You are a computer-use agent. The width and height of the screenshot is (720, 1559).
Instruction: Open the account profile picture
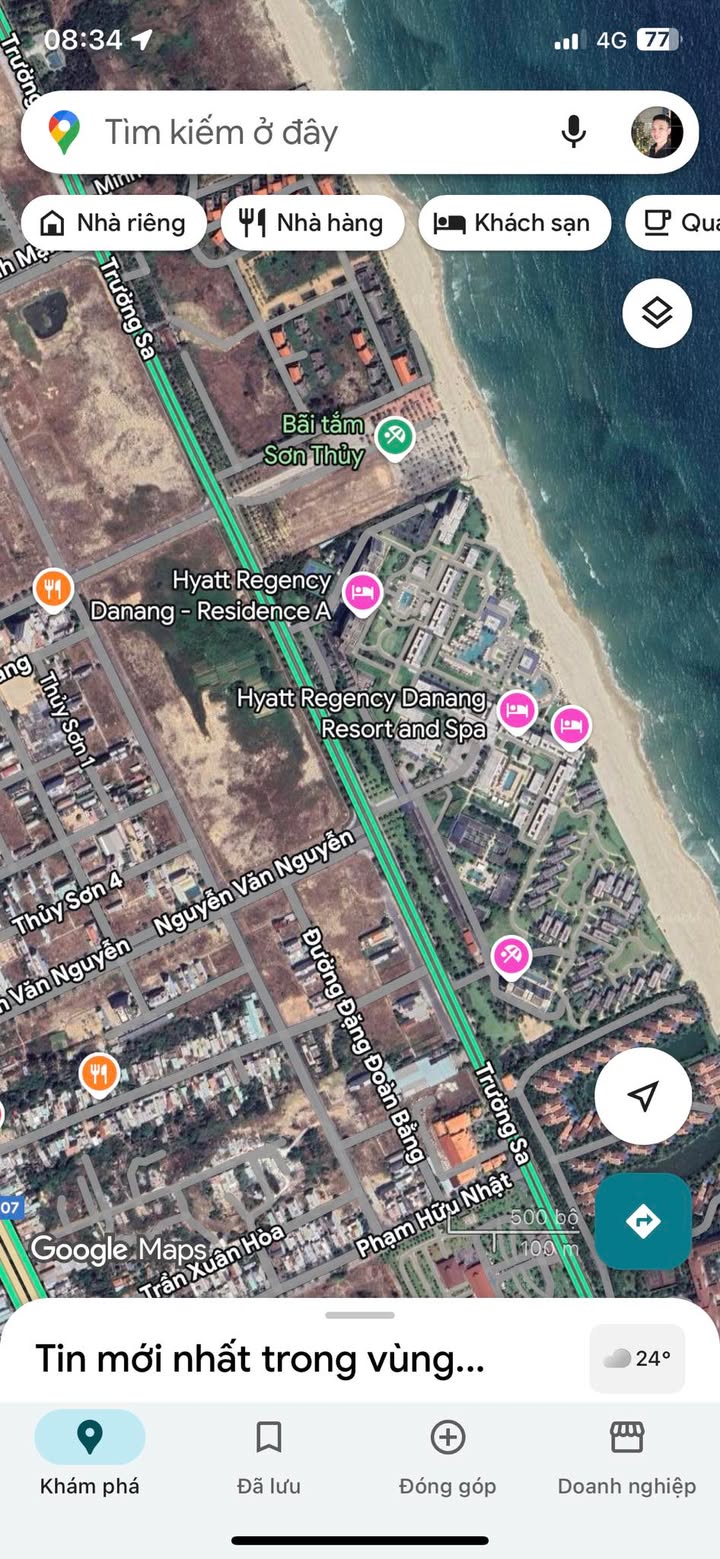click(657, 132)
